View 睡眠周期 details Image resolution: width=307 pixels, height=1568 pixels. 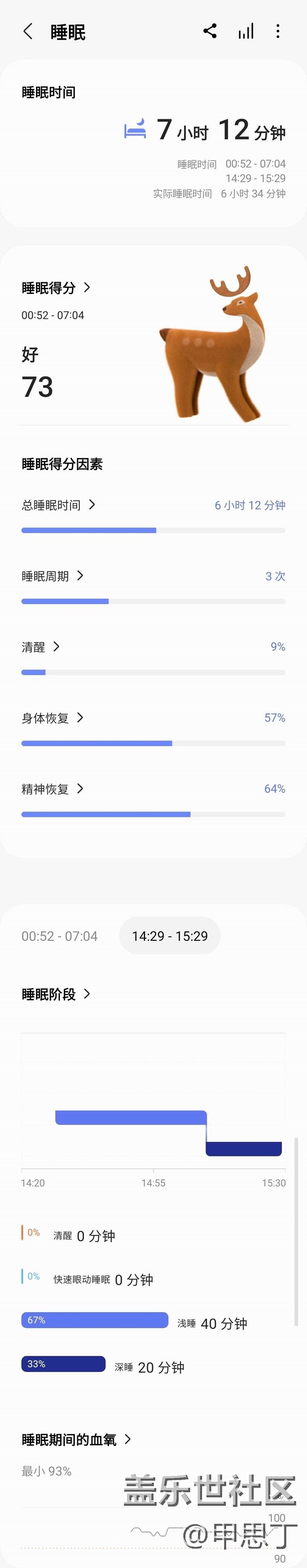coord(52,576)
